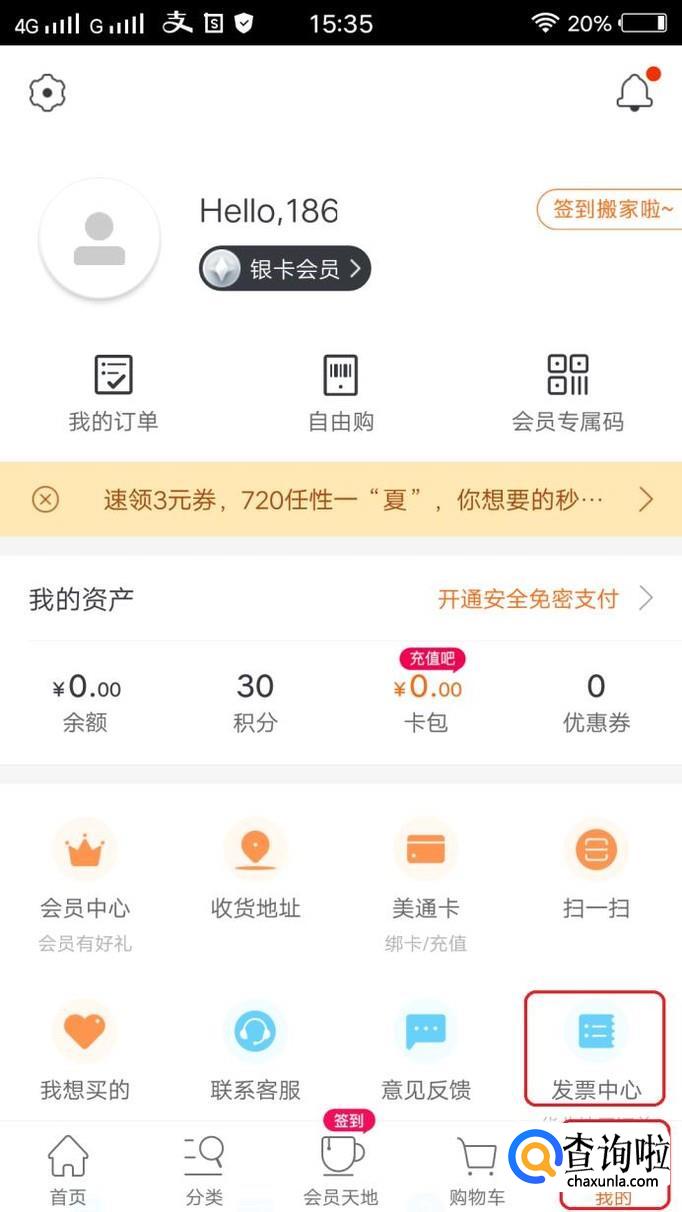View 优惠券 coupons
This screenshot has height=1212, width=682.
(596, 702)
